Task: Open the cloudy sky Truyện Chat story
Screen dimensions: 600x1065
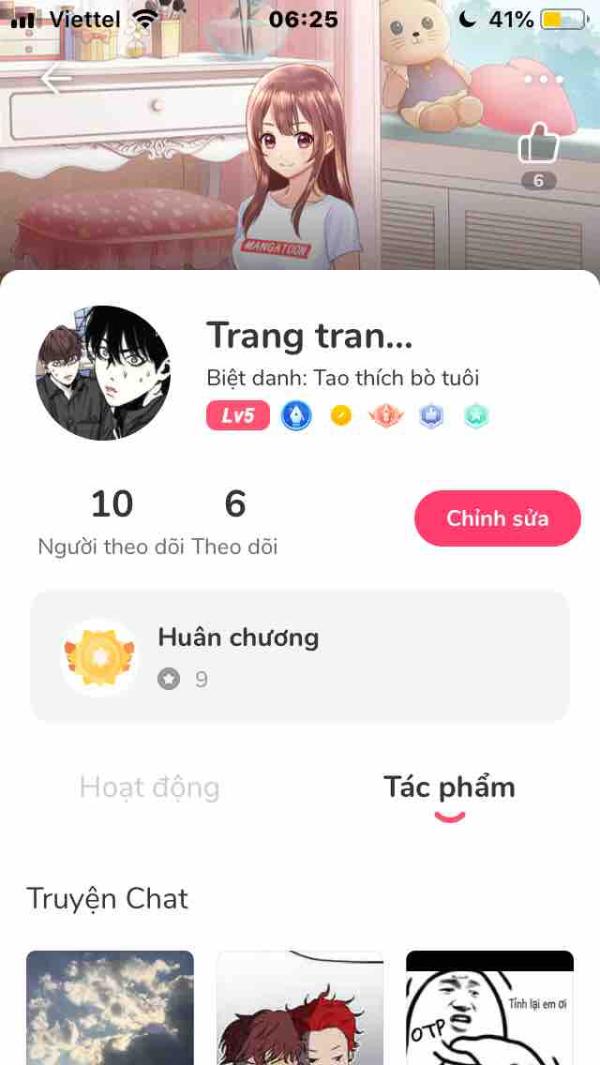Action: (110, 1007)
